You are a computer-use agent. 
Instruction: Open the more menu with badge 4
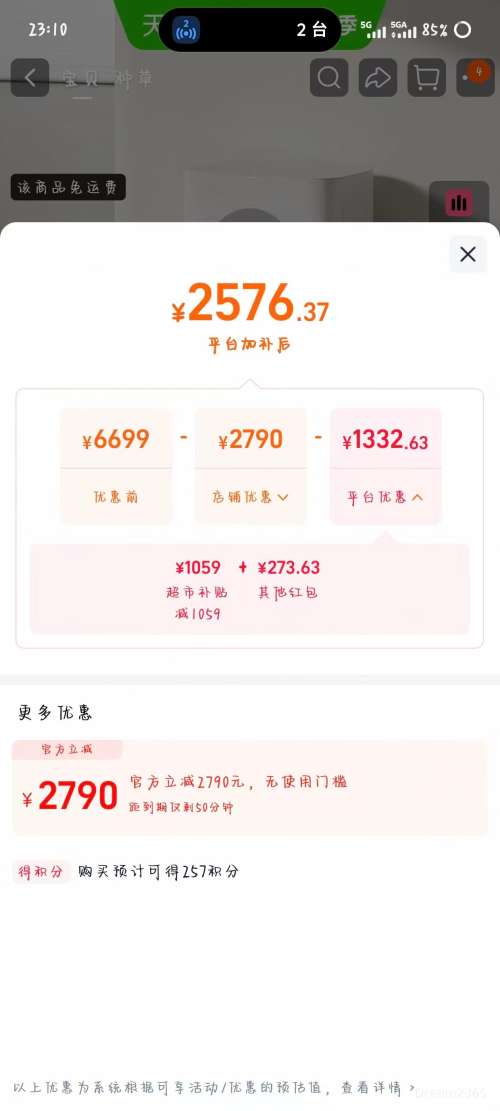475,78
